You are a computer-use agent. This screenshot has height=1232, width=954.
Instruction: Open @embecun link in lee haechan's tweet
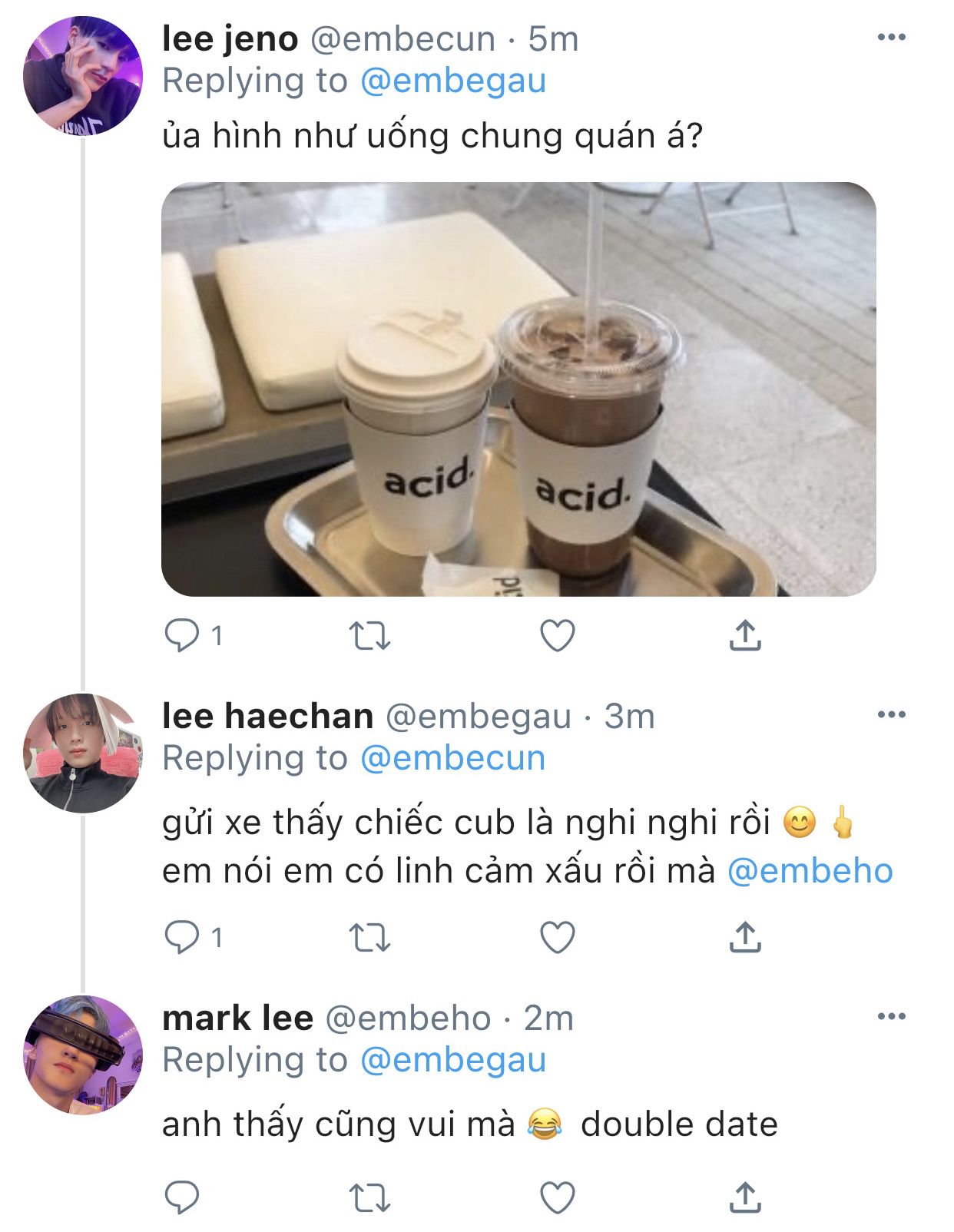pyautogui.click(x=452, y=758)
